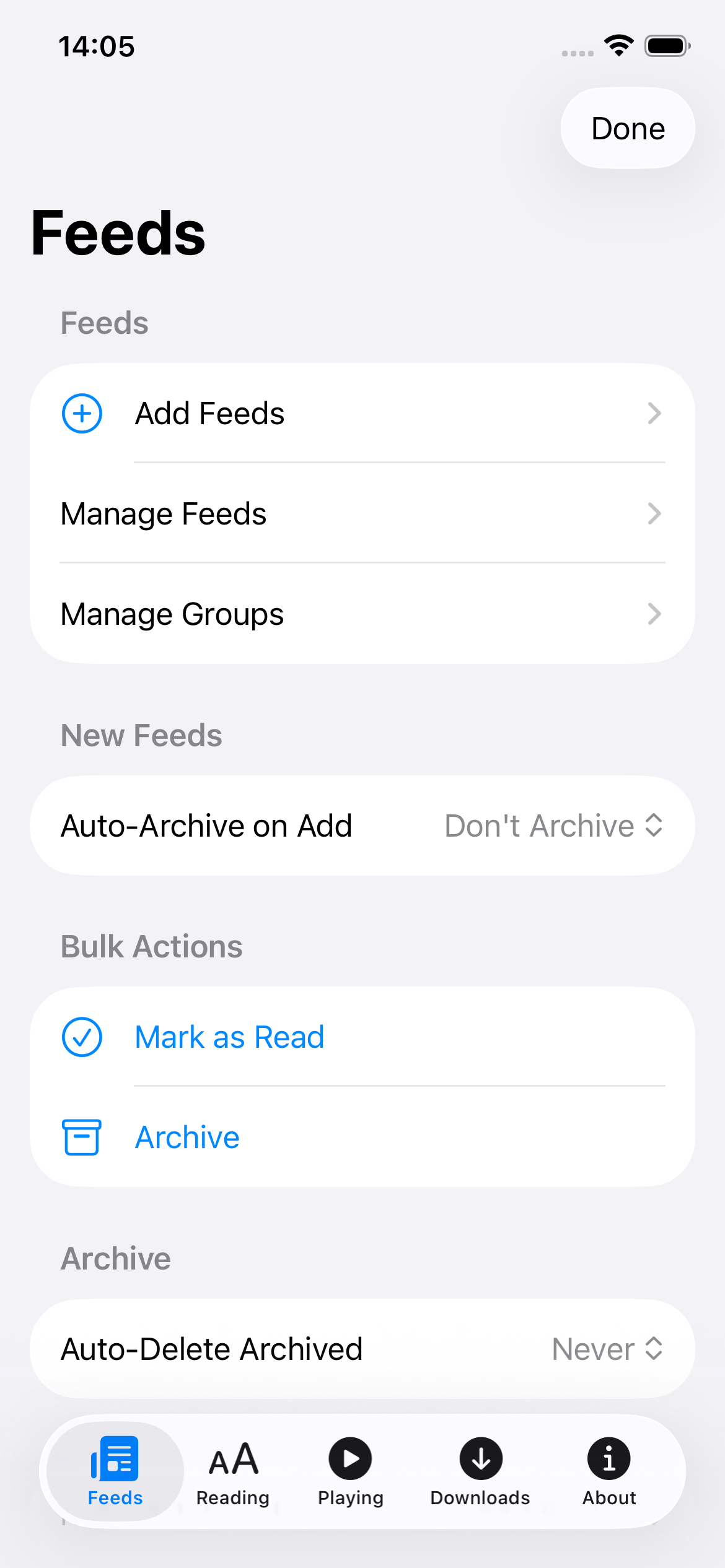Image resolution: width=725 pixels, height=1568 pixels.
Task: Tap the Add Feeds plus icon
Action: coord(81,413)
